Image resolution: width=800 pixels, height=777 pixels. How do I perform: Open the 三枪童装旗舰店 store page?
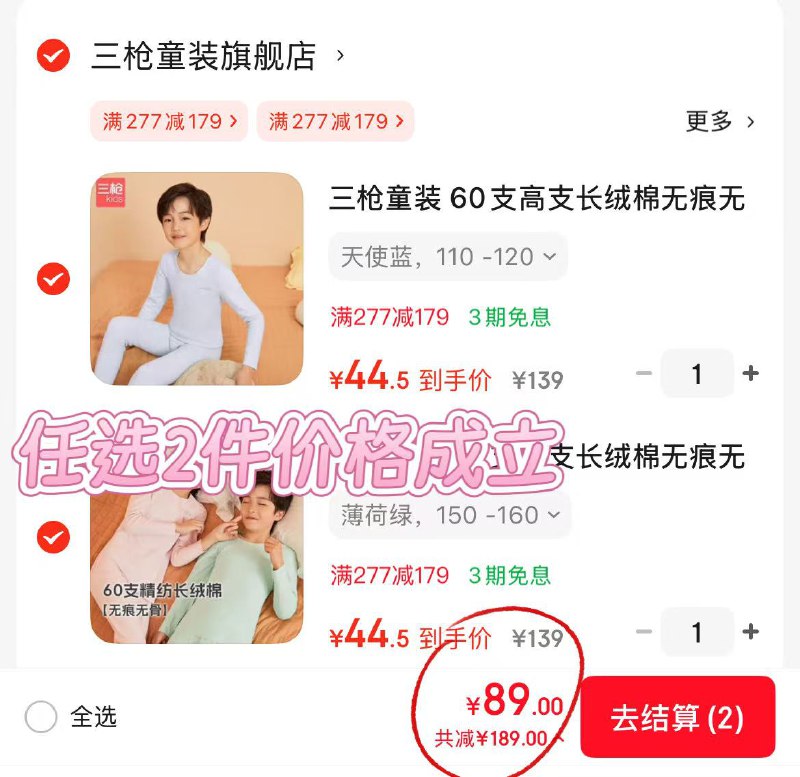coord(204,56)
